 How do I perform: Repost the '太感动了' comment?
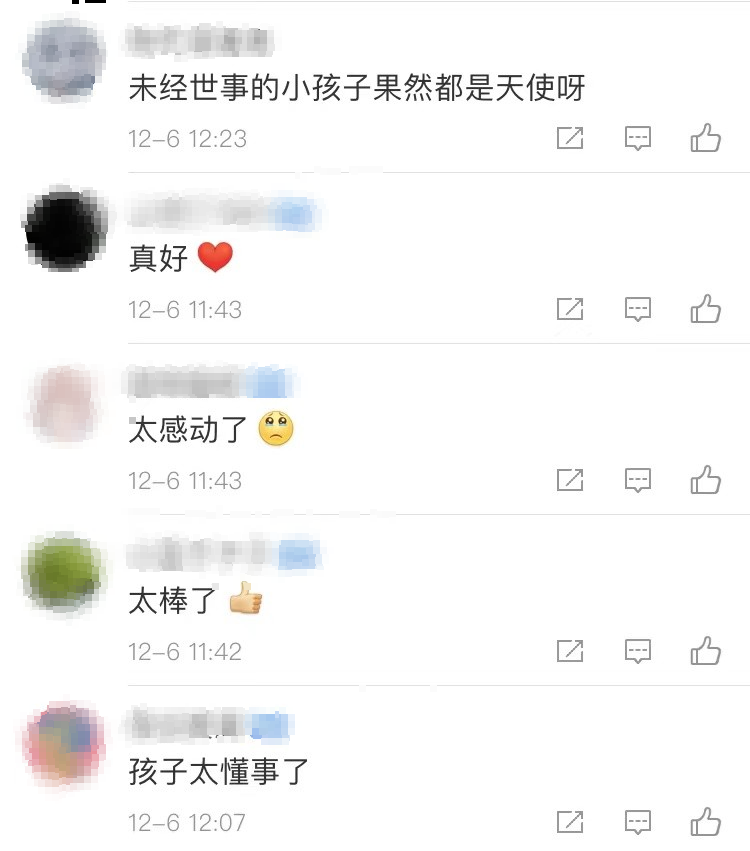(x=569, y=480)
